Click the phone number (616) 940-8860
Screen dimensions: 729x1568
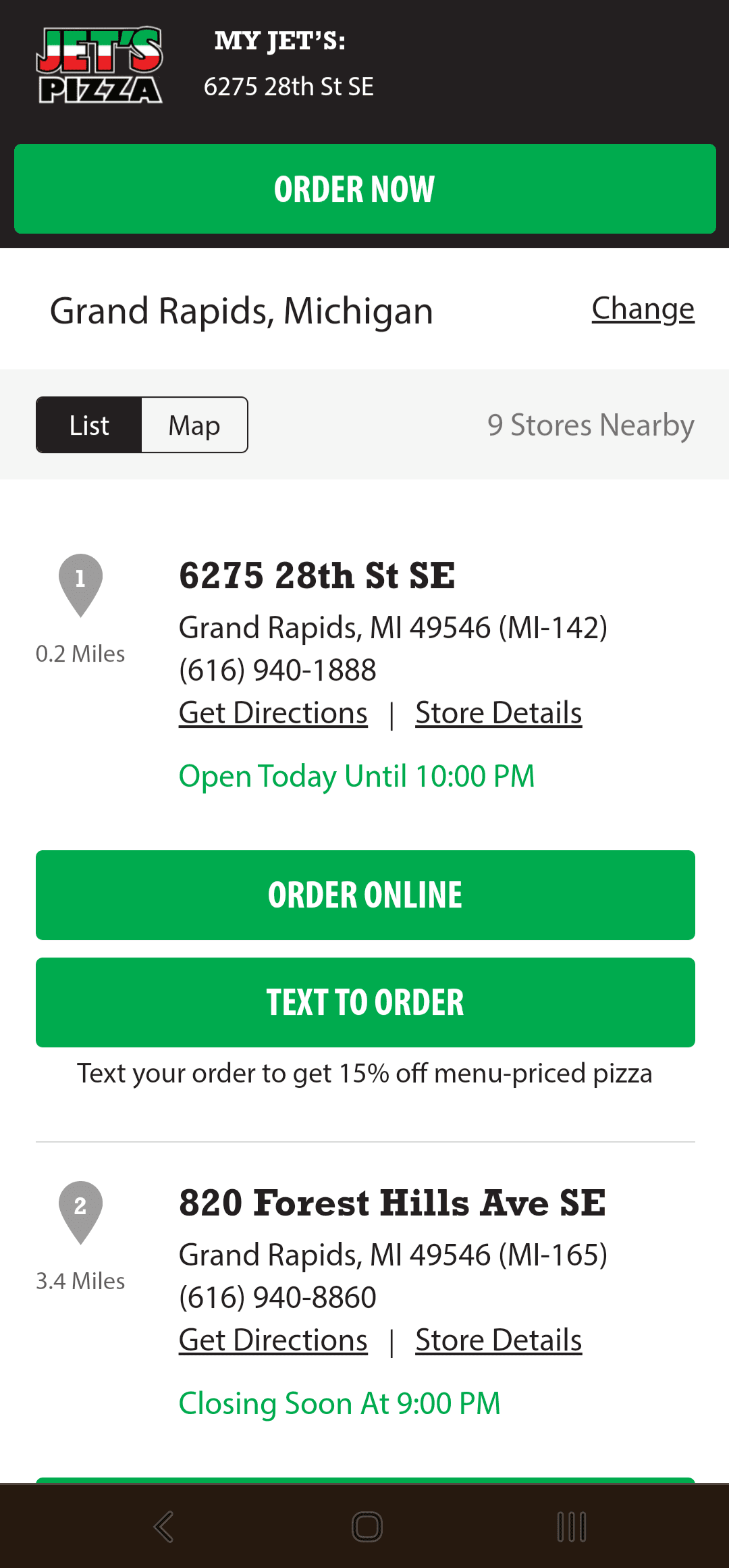coord(277,1297)
